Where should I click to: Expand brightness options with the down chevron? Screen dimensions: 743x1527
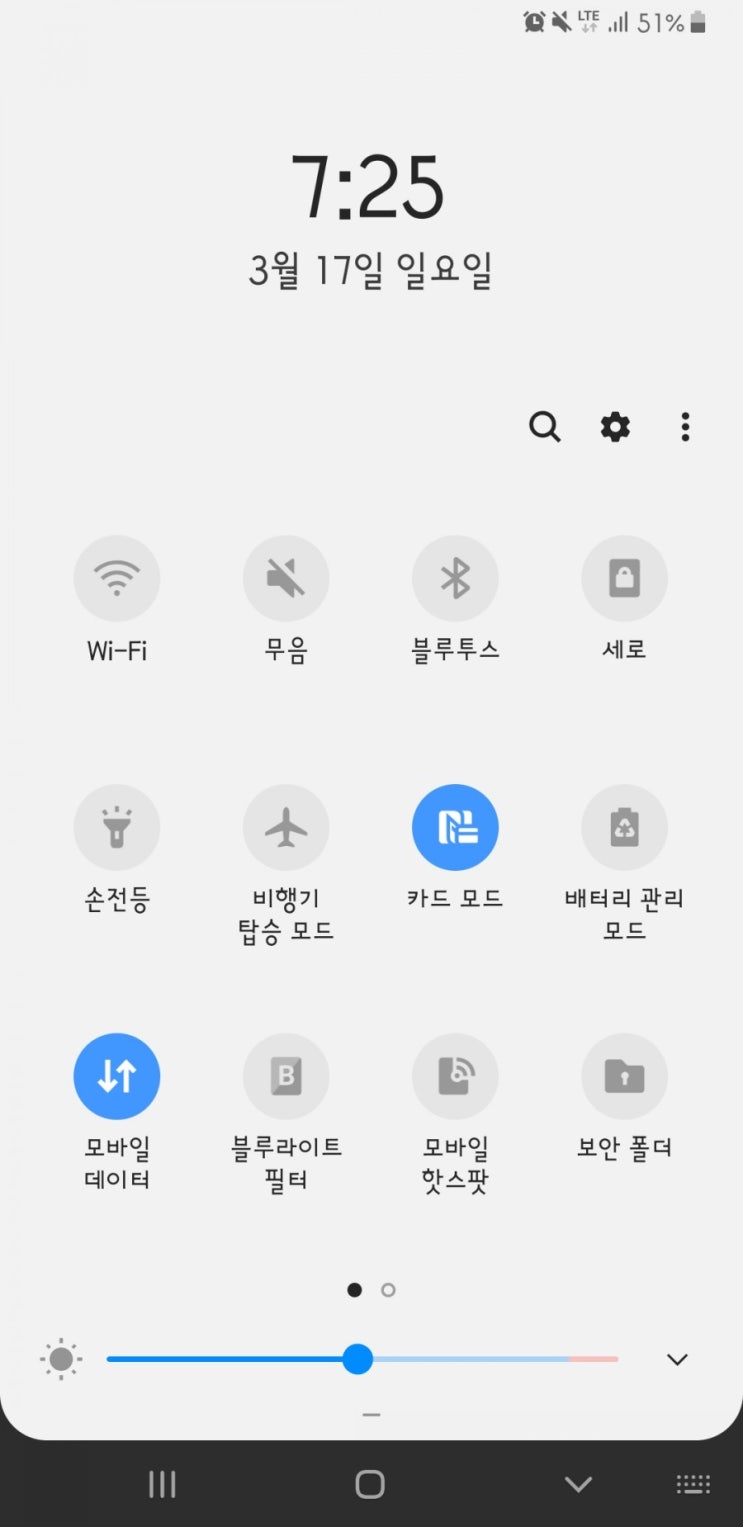pyautogui.click(x=677, y=1359)
